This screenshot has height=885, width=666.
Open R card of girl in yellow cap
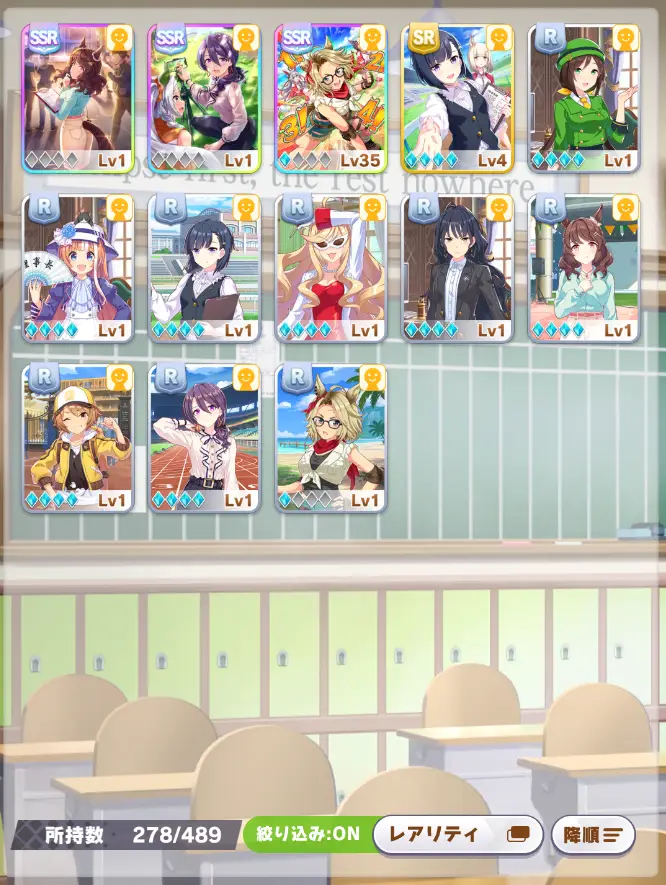(78, 438)
